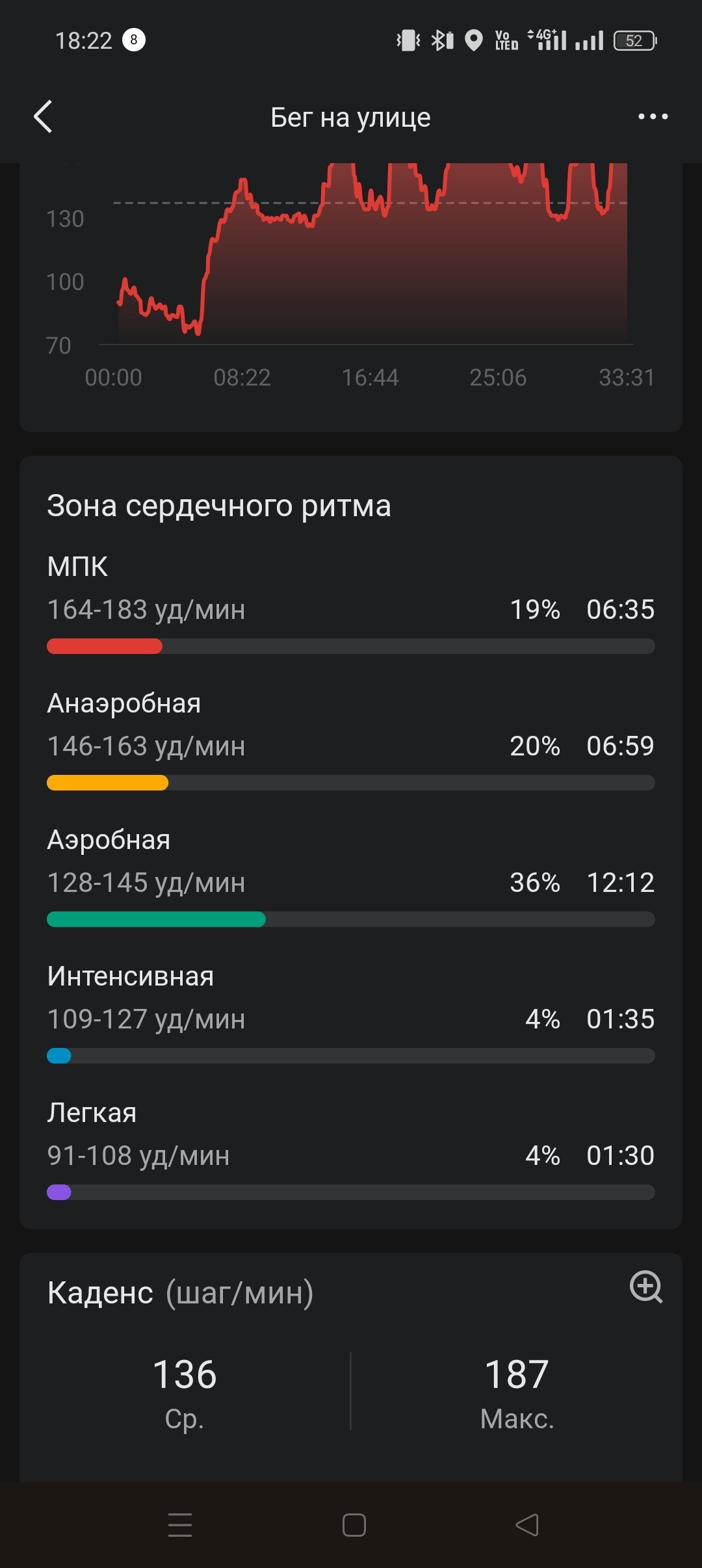The height and width of the screenshot is (1568, 702).
Task: Go back from the Бег на улице screen
Action: pos(43,117)
